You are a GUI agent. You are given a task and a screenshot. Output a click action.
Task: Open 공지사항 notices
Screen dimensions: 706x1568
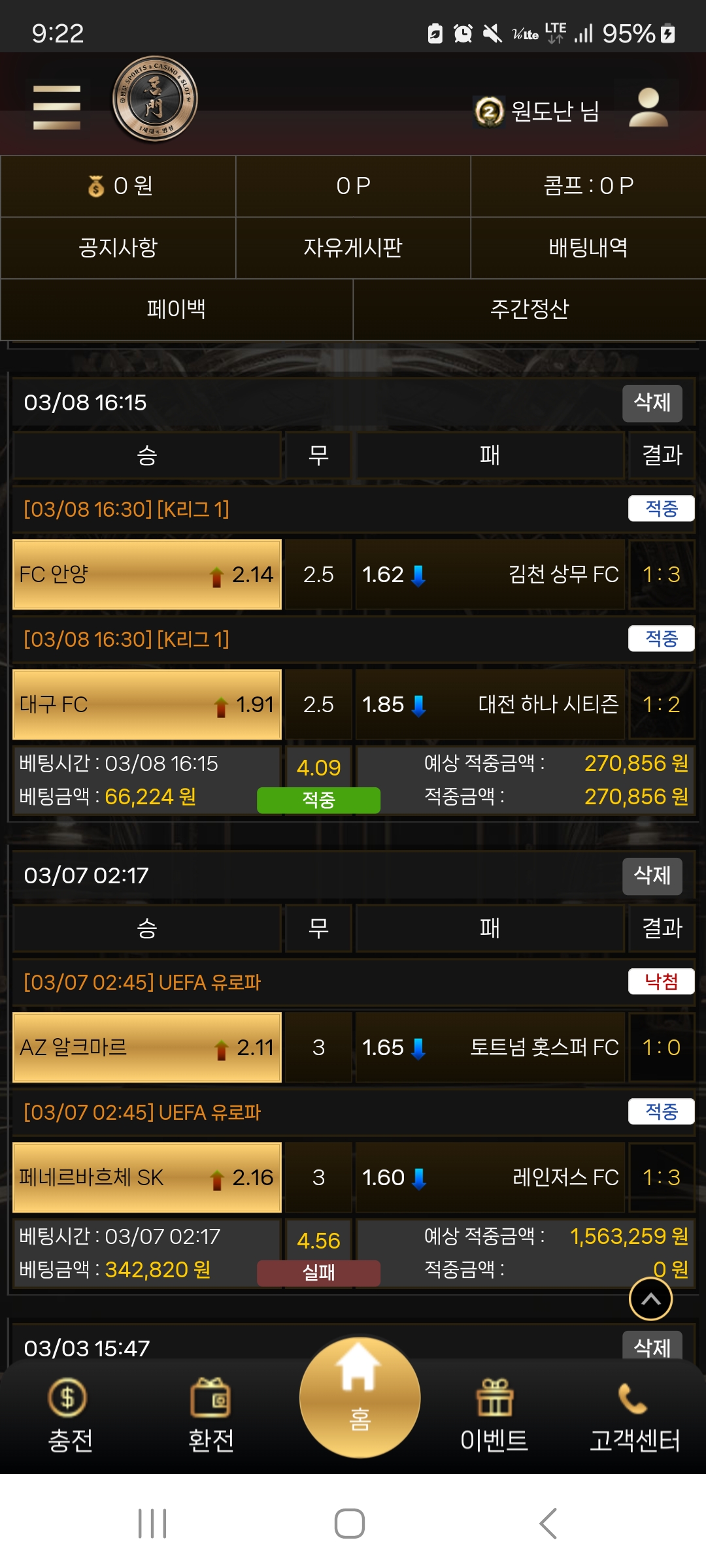tap(118, 248)
